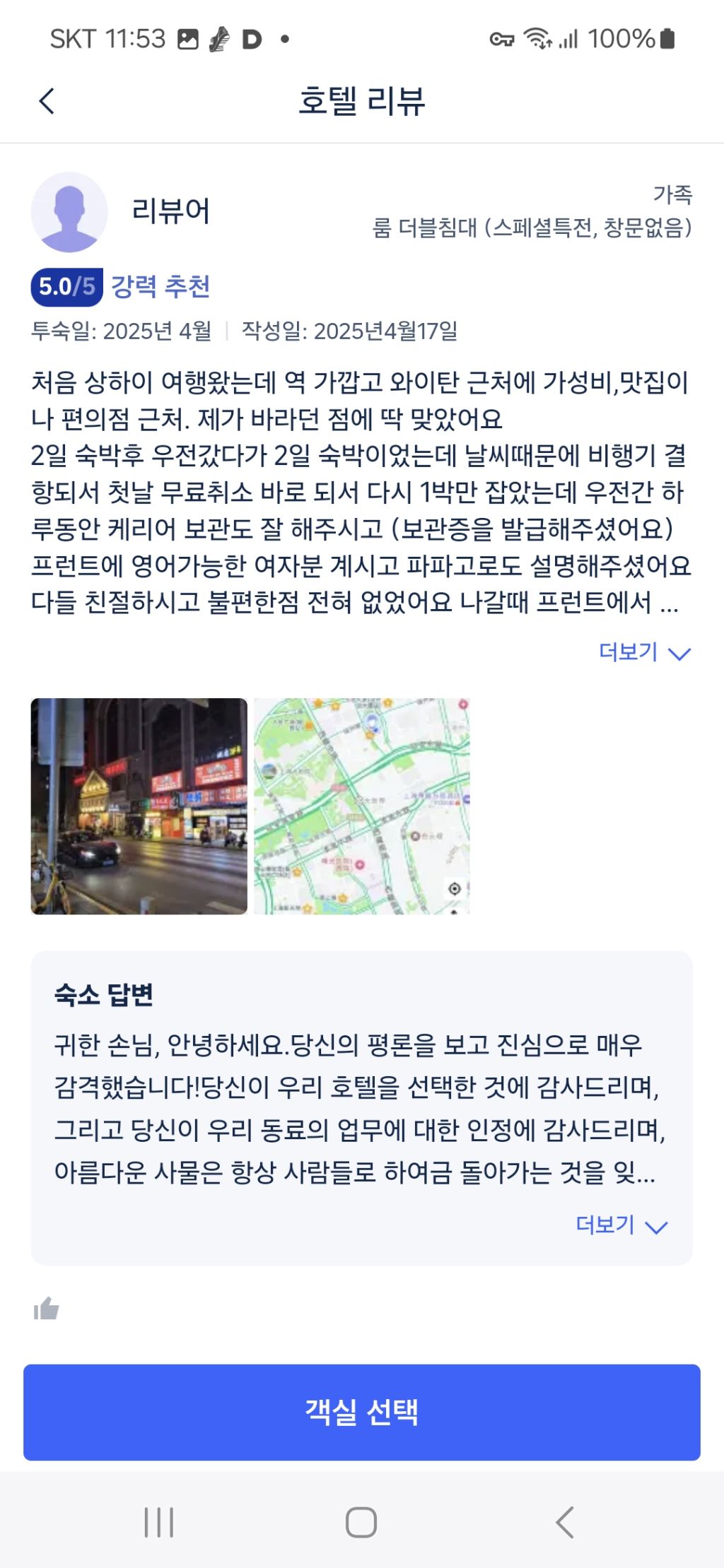Image resolution: width=724 pixels, height=1568 pixels.
Task: Open recent apps from the navigation bar
Action: click(x=159, y=1521)
